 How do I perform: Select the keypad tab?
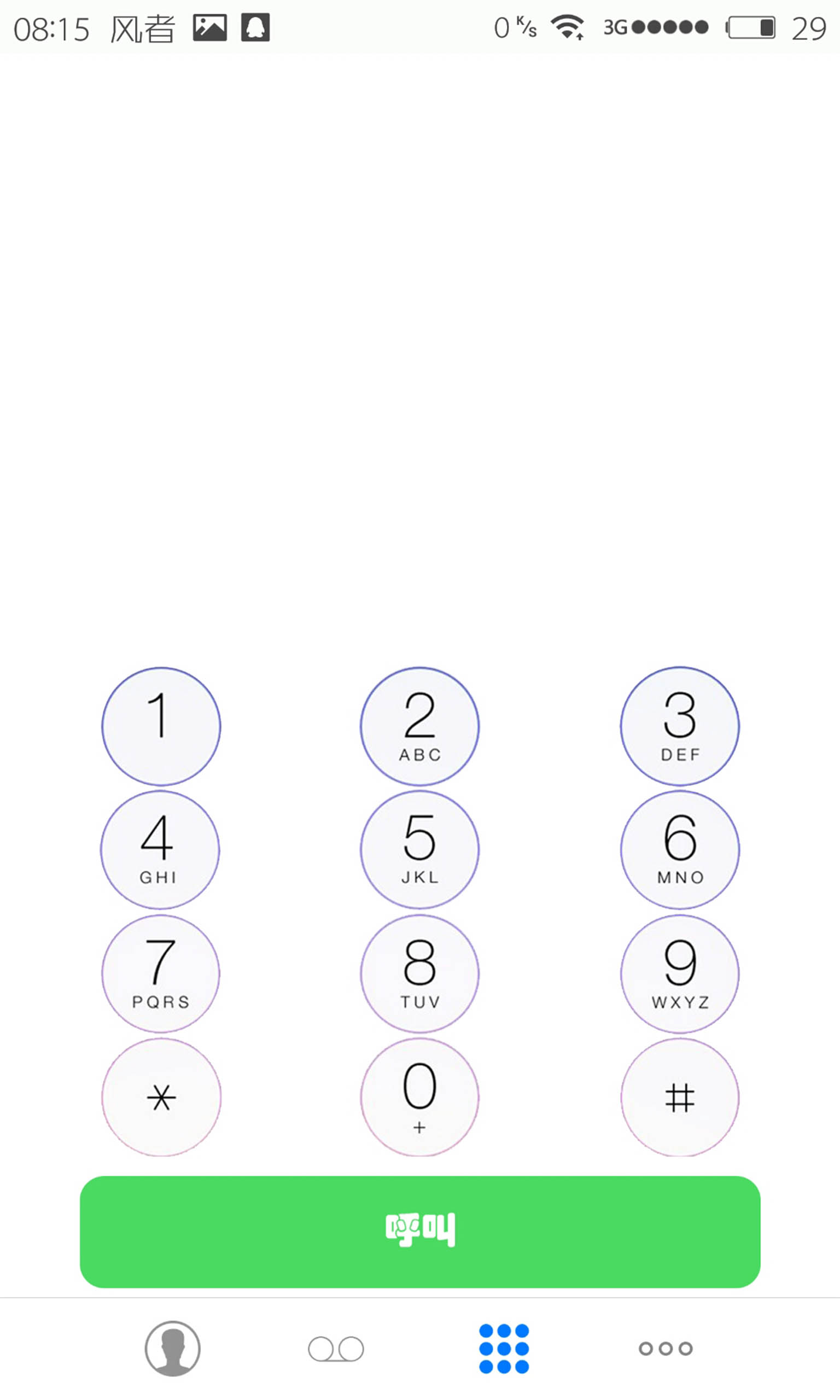coord(504,1349)
